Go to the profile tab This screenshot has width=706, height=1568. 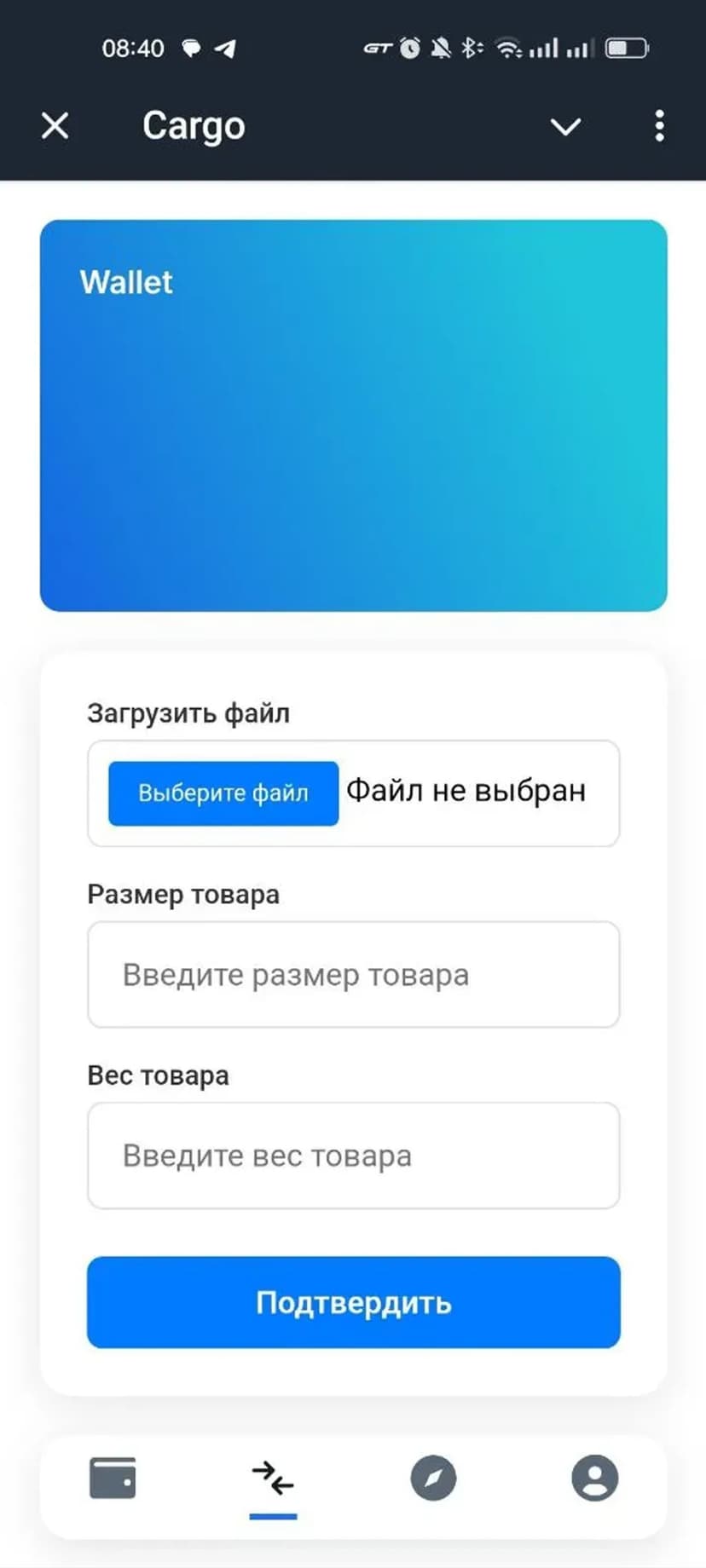(x=594, y=1478)
